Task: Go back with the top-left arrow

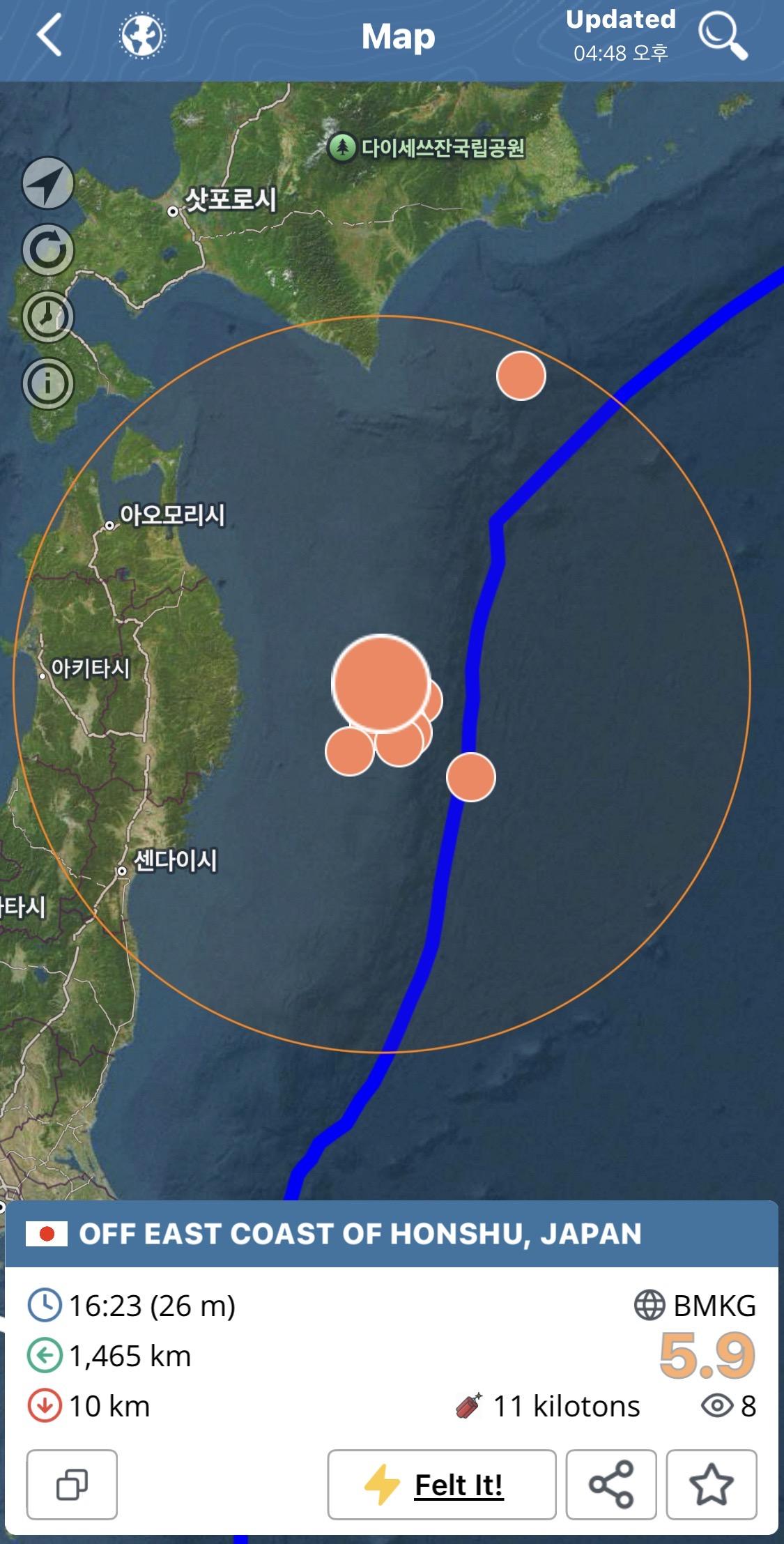Action: (49, 36)
